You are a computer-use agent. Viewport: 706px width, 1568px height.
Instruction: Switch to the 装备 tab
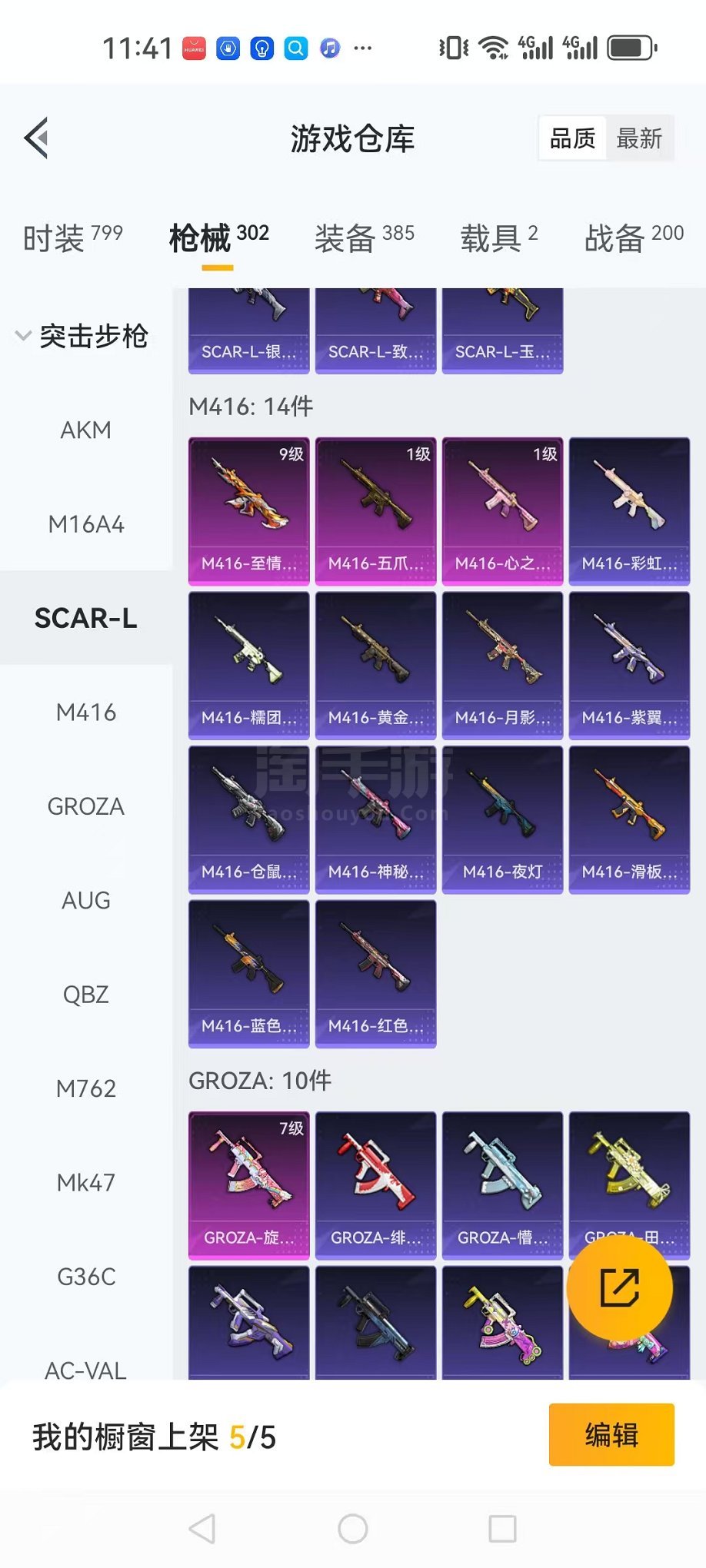pos(364,238)
